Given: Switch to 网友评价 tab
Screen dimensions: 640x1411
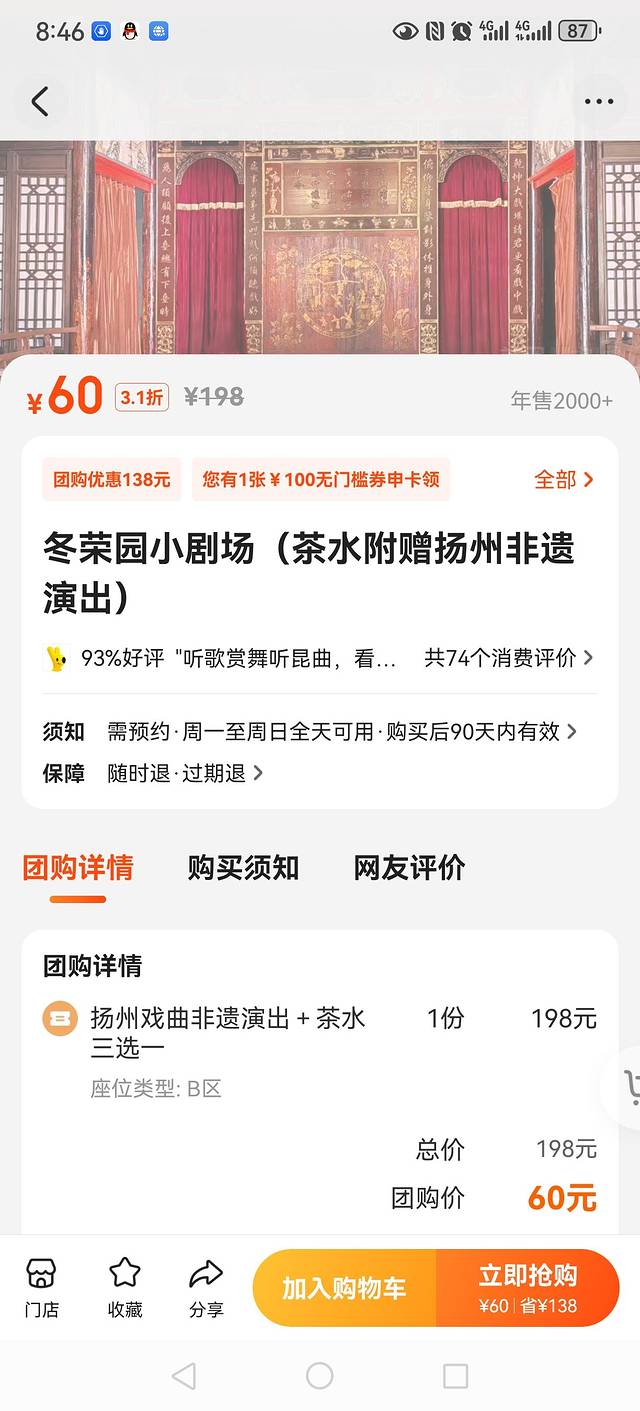Looking at the screenshot, I should (409, 867).
